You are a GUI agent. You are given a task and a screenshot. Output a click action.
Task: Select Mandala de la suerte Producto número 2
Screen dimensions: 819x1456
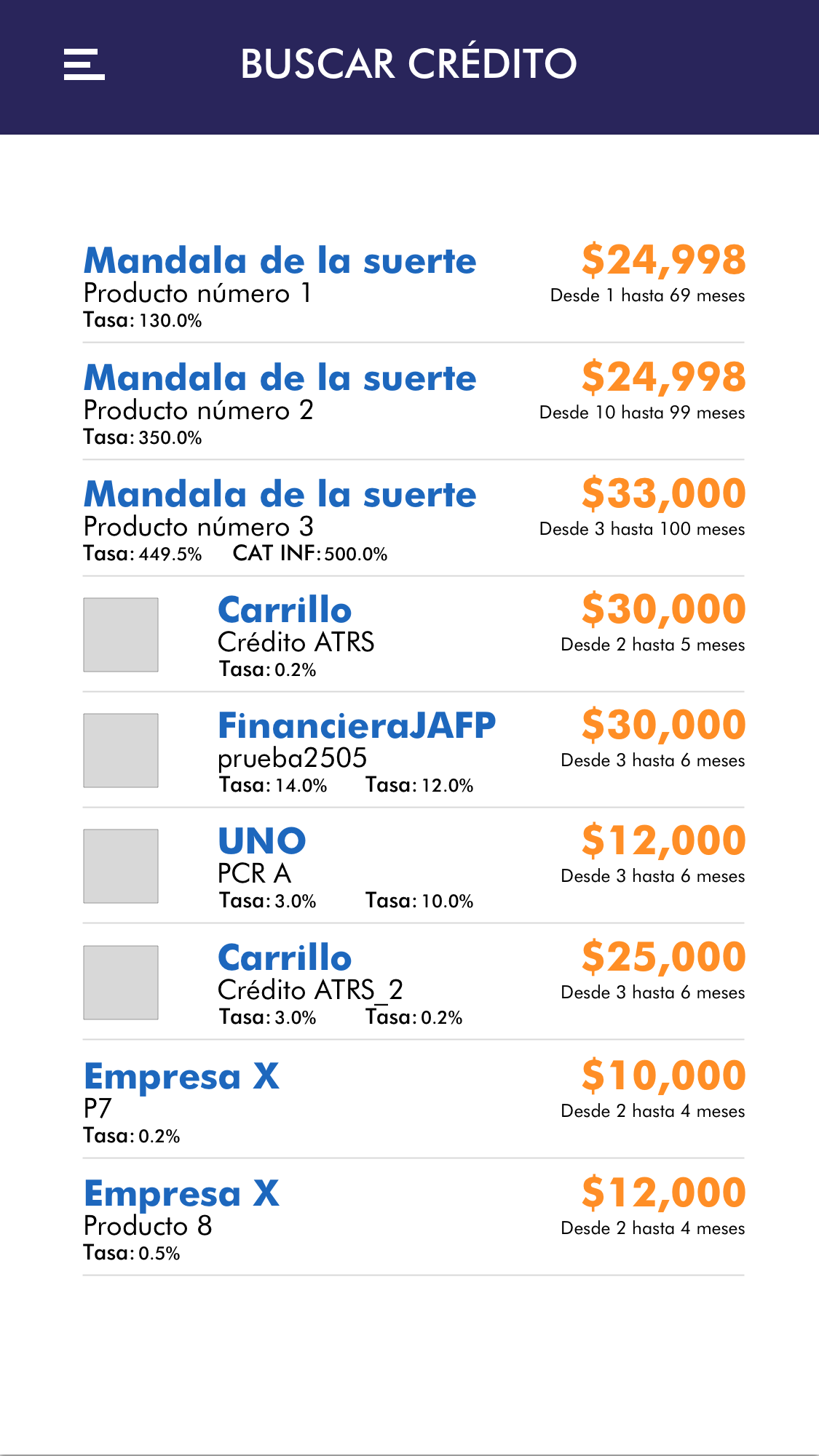click(413, 402)
